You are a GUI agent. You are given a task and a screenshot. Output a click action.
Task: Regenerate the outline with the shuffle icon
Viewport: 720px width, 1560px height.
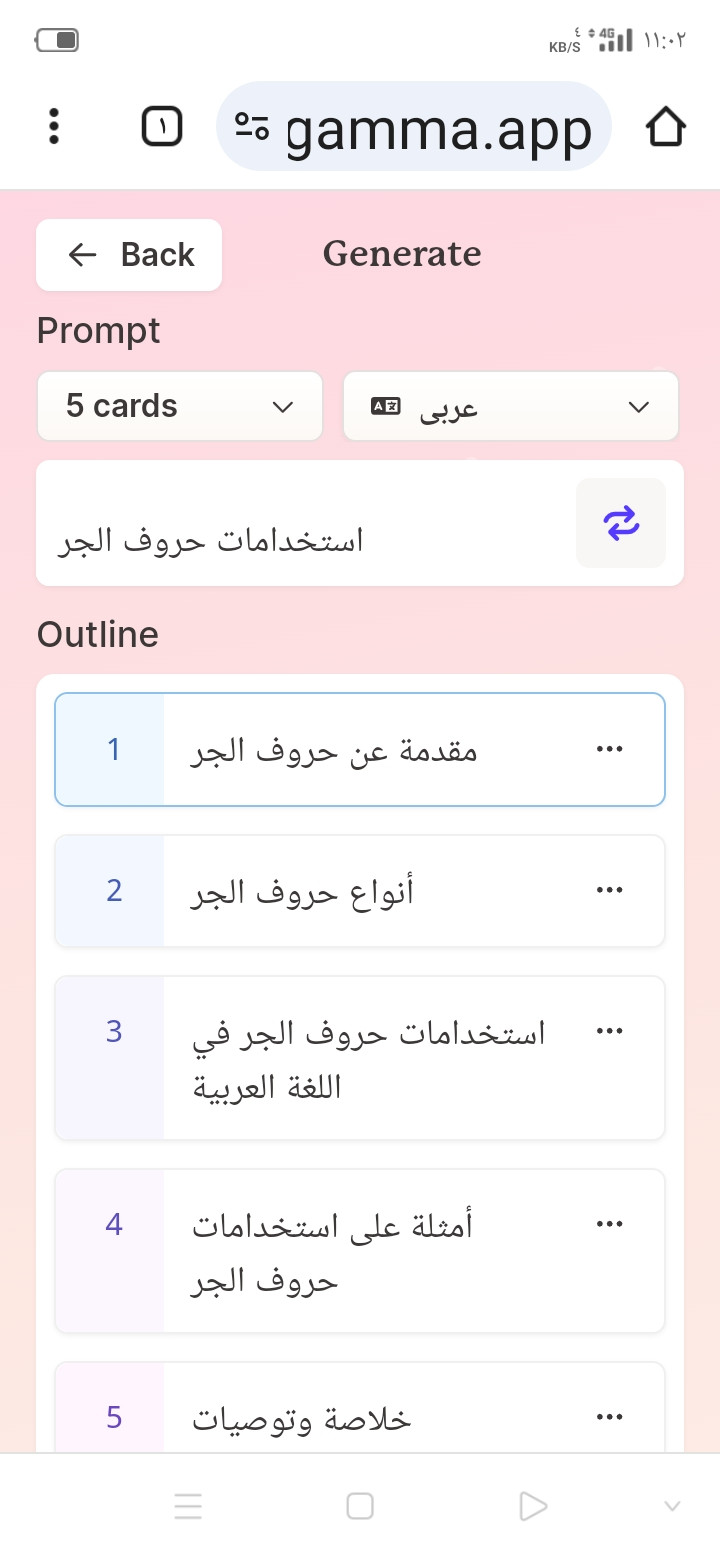tap(621, 523)
